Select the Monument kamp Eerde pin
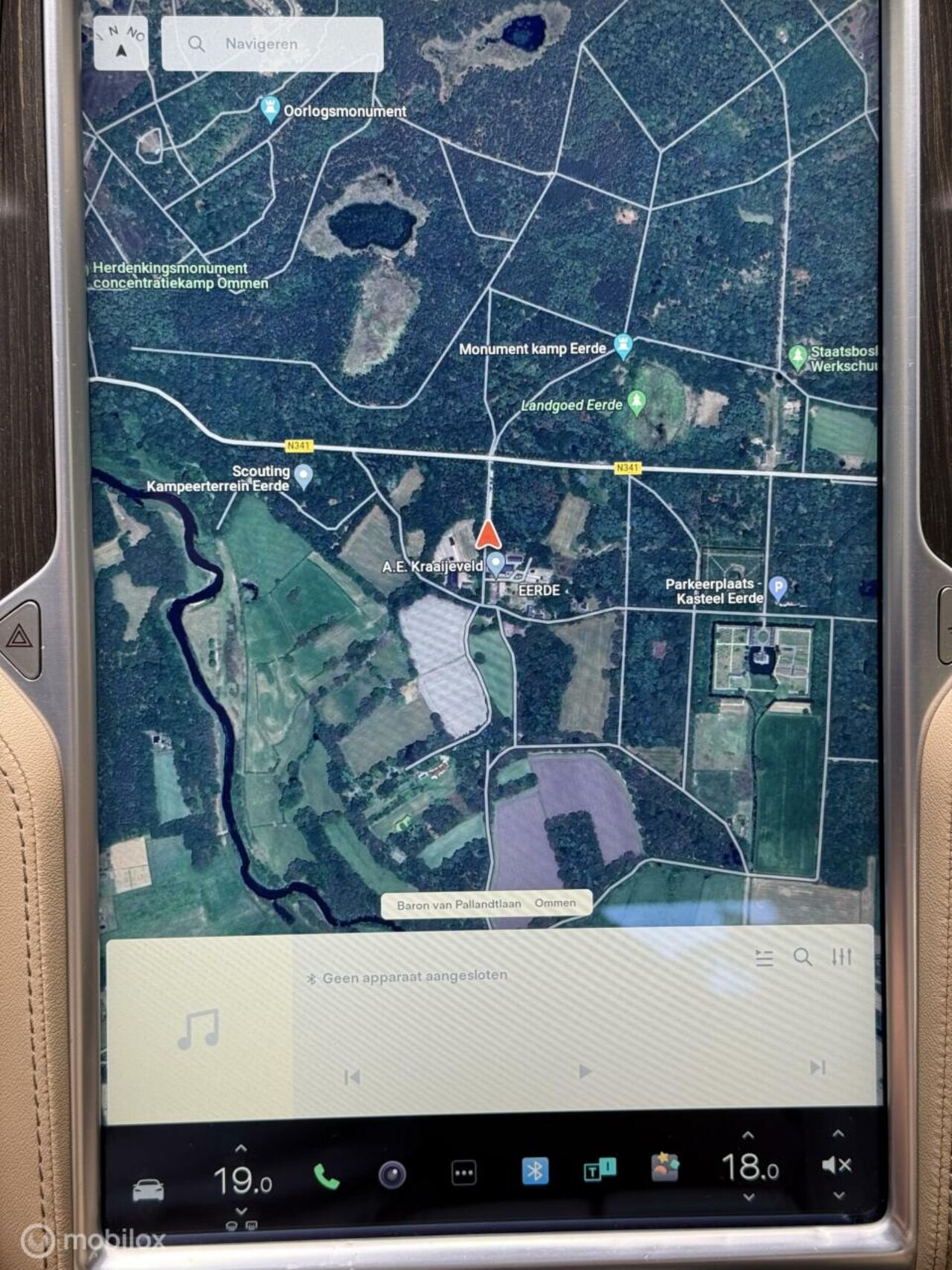This screenshot has height=1270, width=952. click(x=623, y=345)
